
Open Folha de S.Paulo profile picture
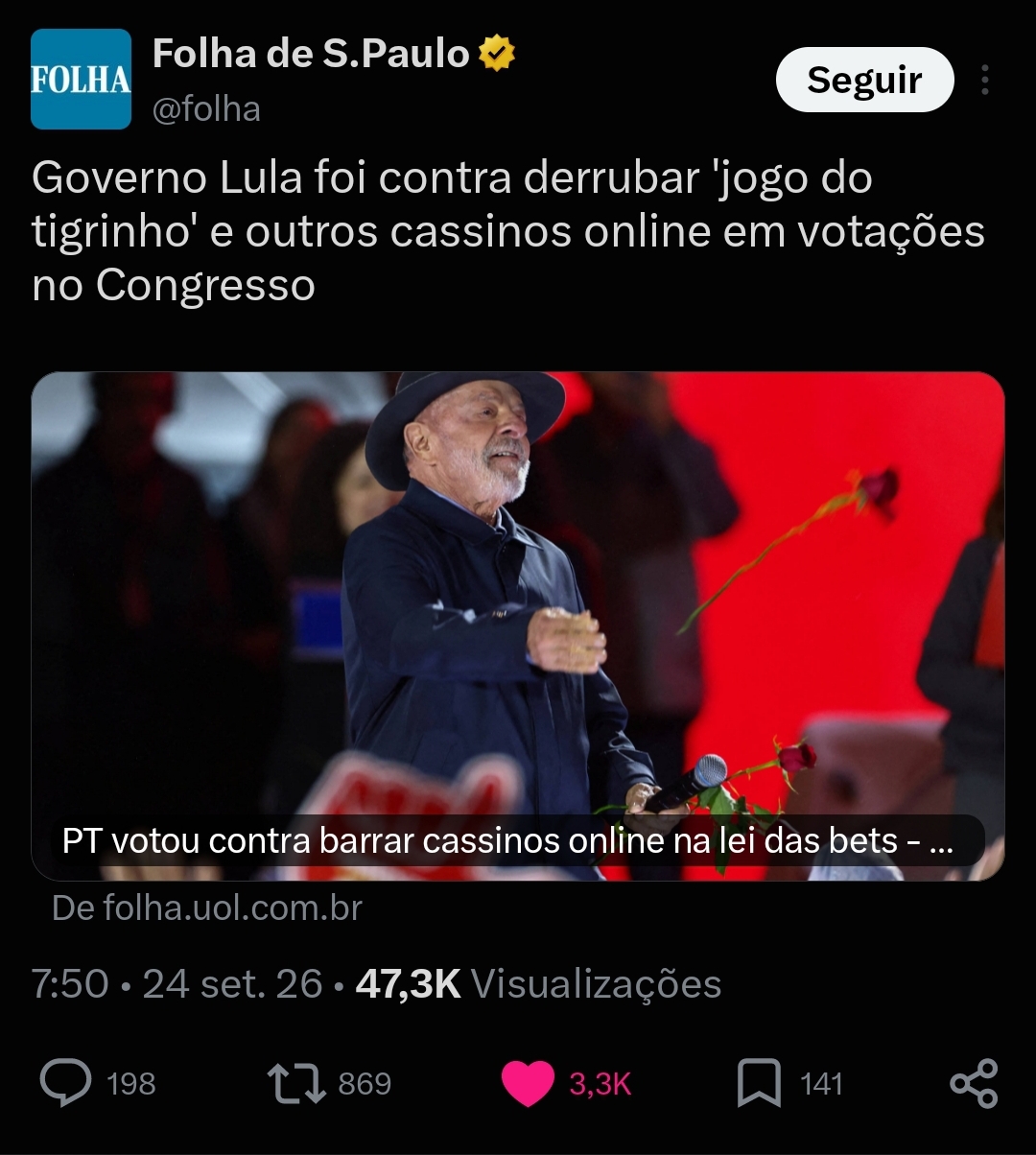point(81,79)
